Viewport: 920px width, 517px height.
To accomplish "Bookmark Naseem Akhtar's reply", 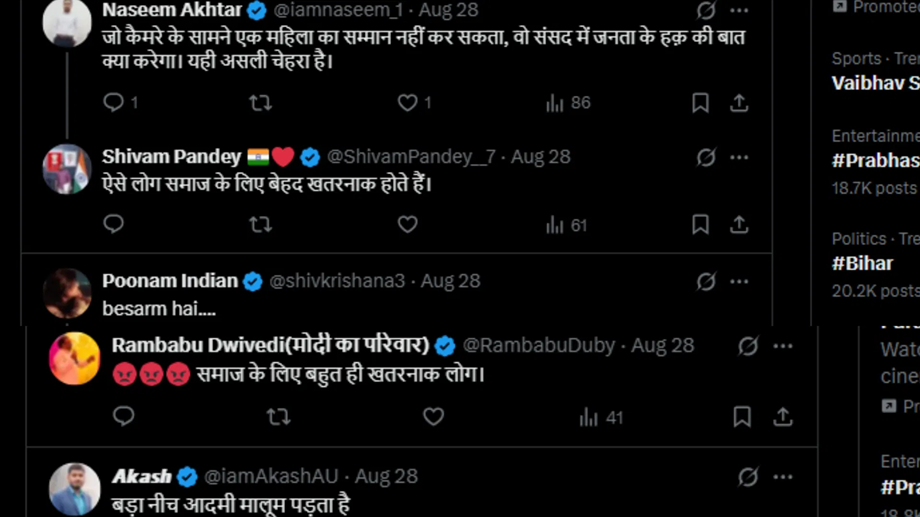I will [700, 103].
